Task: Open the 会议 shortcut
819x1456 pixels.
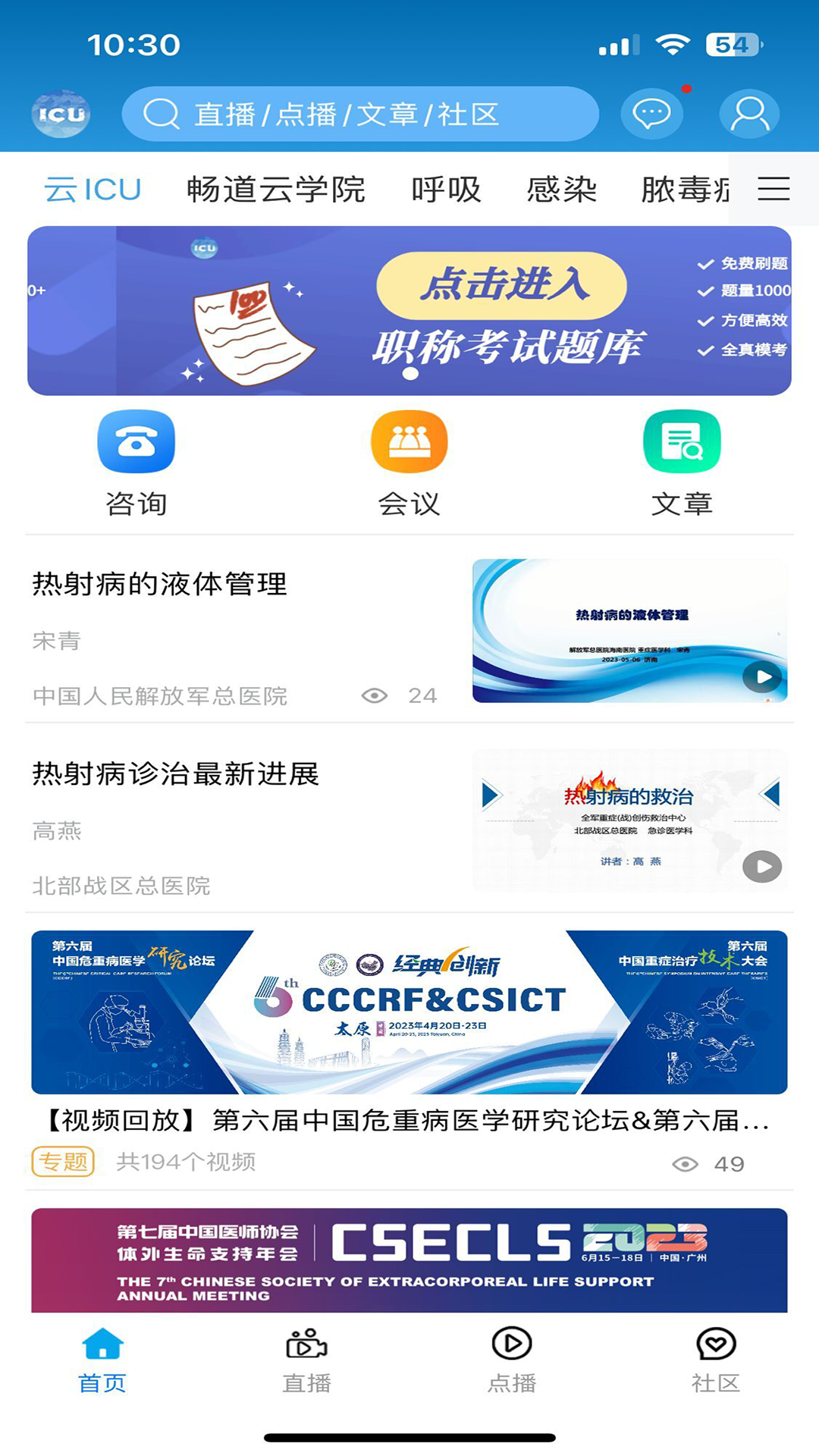Action: click(x=409, y=463)
